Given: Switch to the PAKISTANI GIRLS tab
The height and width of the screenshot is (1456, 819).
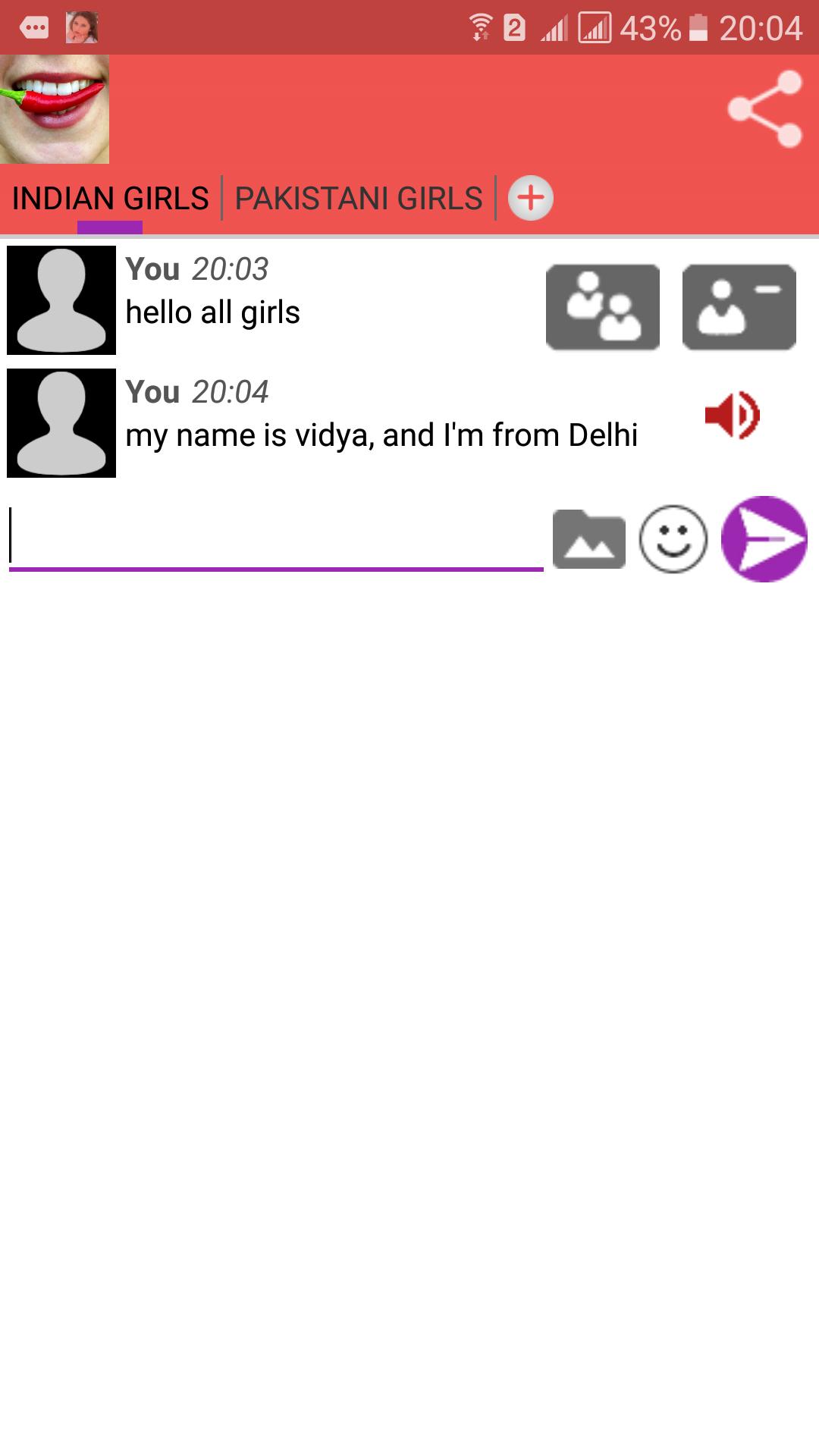Looking at the screenshot, I should click(x=358, y=198).
